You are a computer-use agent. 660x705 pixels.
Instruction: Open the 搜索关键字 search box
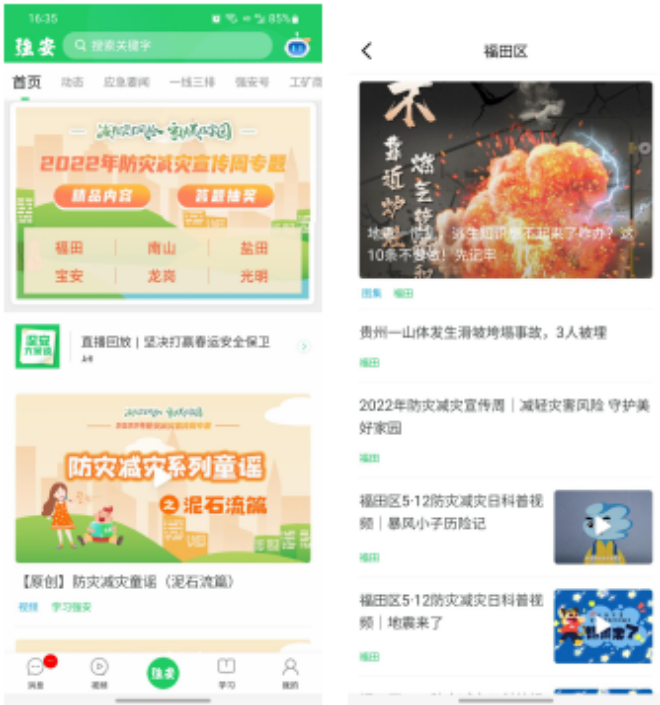167,46
